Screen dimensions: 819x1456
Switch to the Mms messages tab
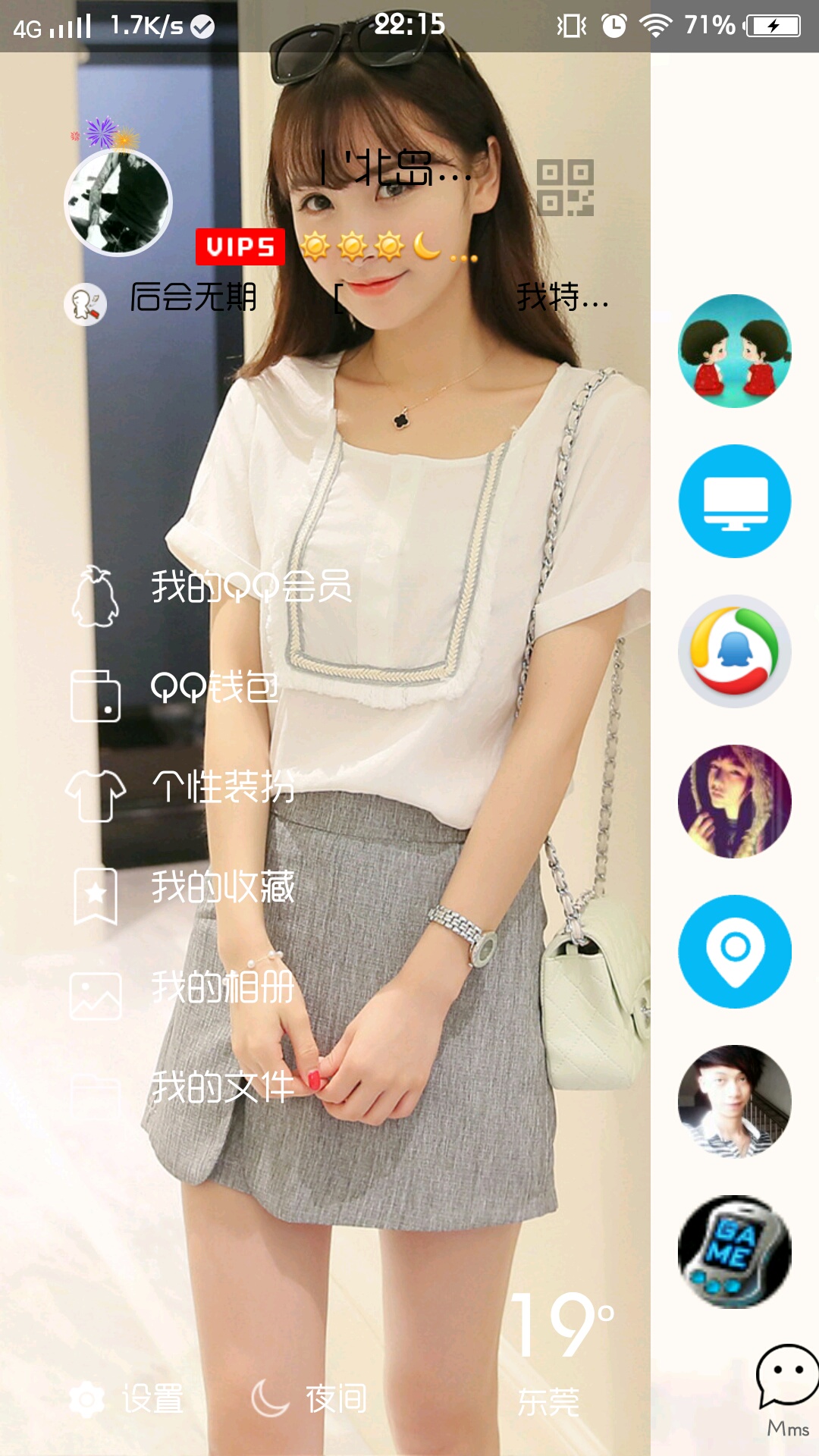pyautogui.click(x=787, y=1392)
